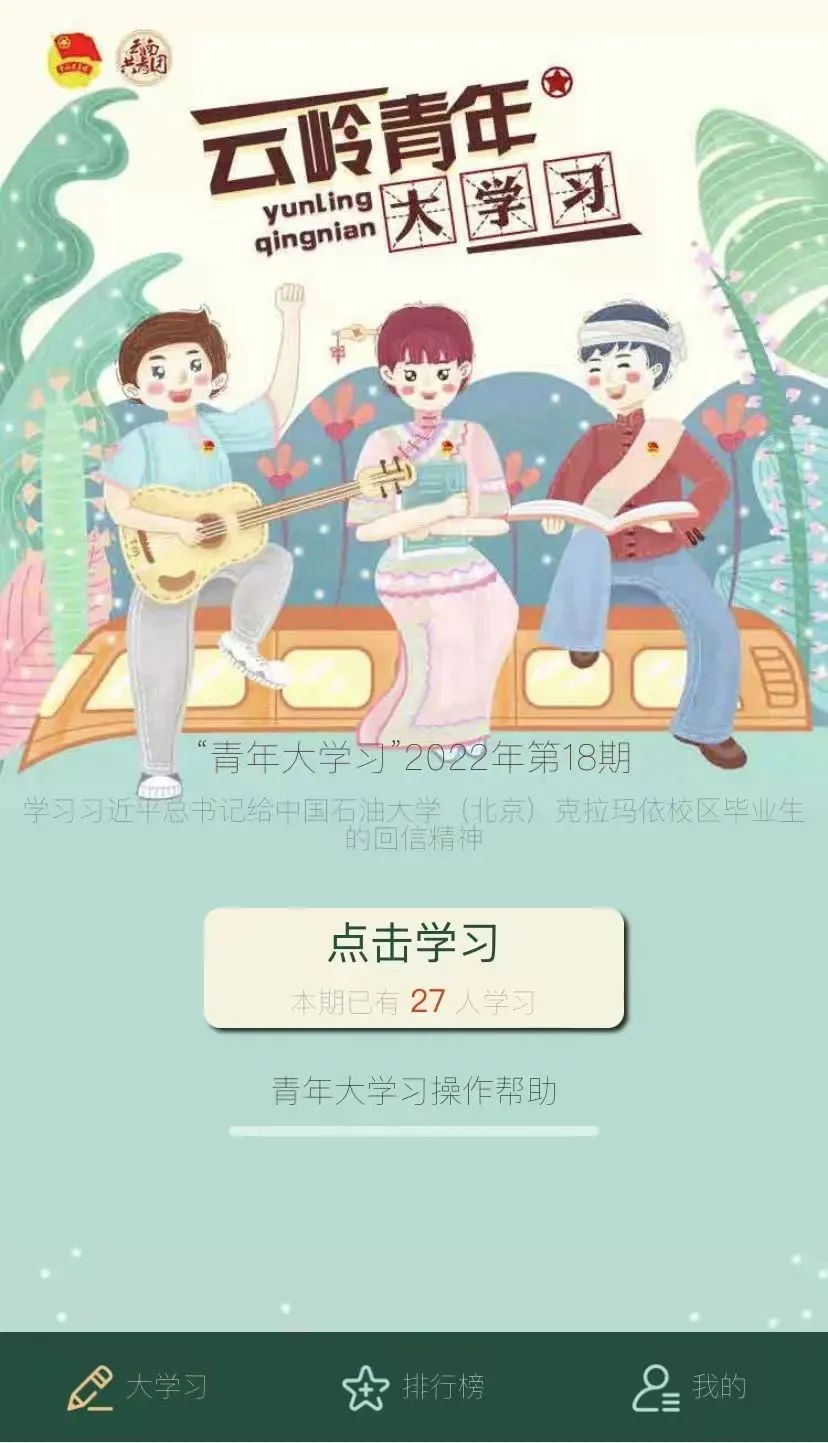Tap the 点击学习 button
Screen dimensions: 828x1443
(x=414, y=966)
